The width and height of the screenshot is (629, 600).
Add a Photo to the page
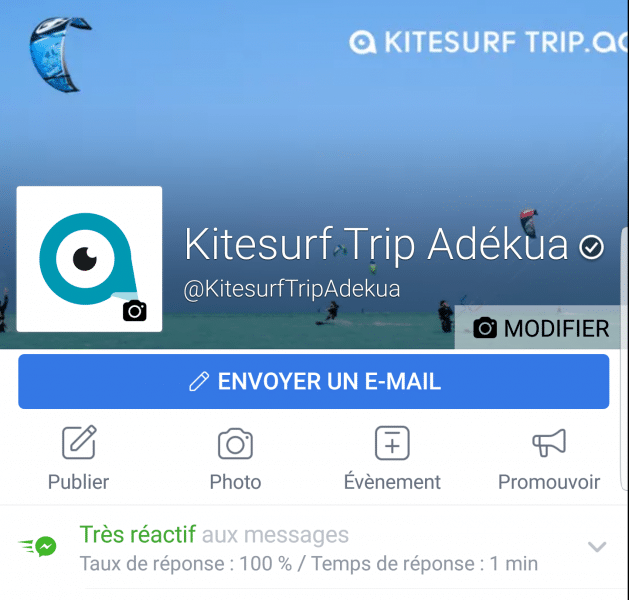tap(235, 456)
